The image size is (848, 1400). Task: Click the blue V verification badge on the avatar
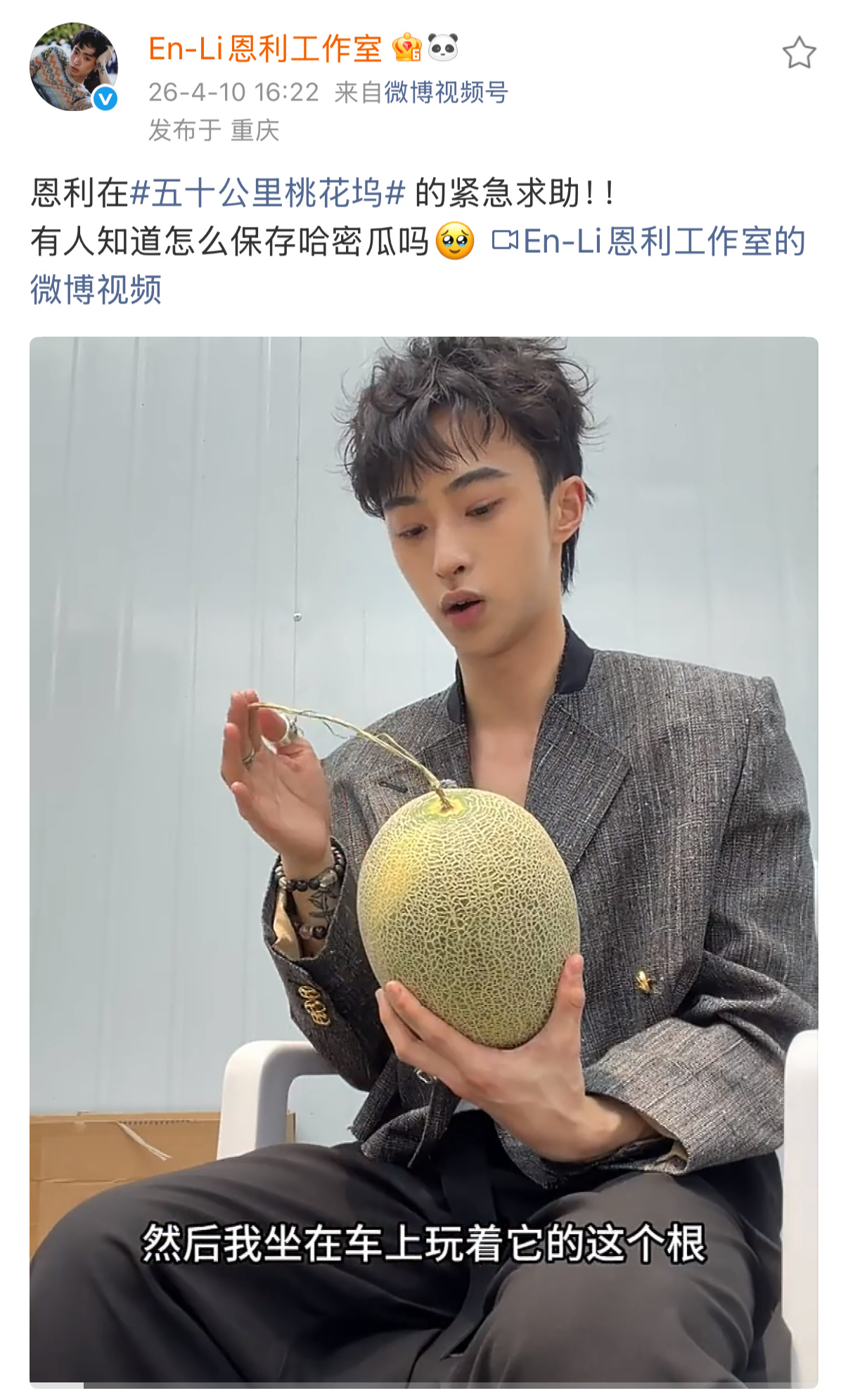click(x=103, y=98)
